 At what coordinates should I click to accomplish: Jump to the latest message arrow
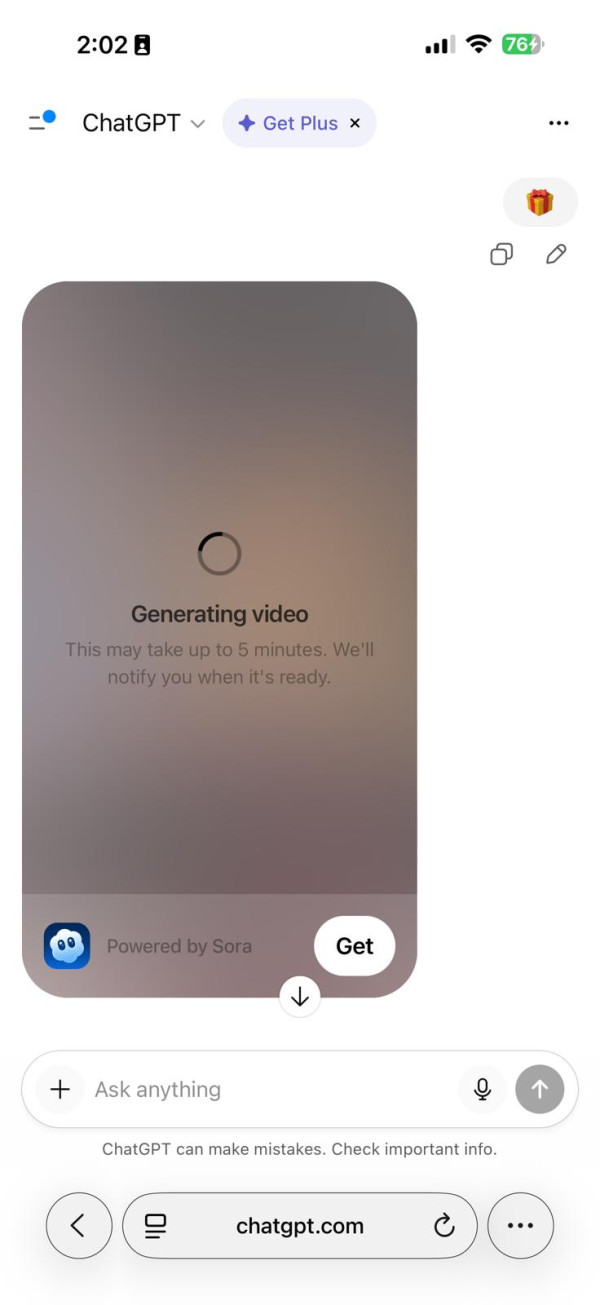tap(299, 996)
